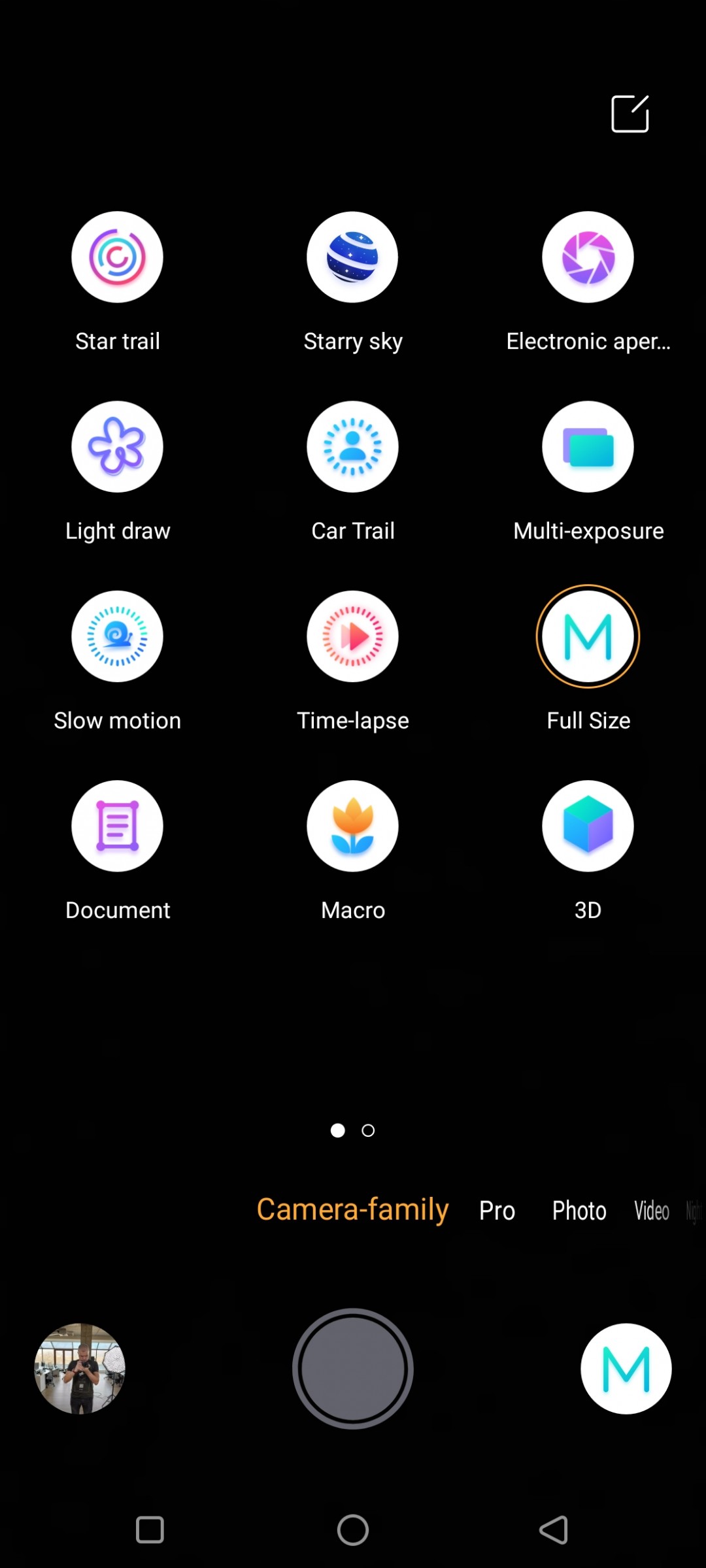
Task: Switch to Car Trail mode
Action: [353, 447]
